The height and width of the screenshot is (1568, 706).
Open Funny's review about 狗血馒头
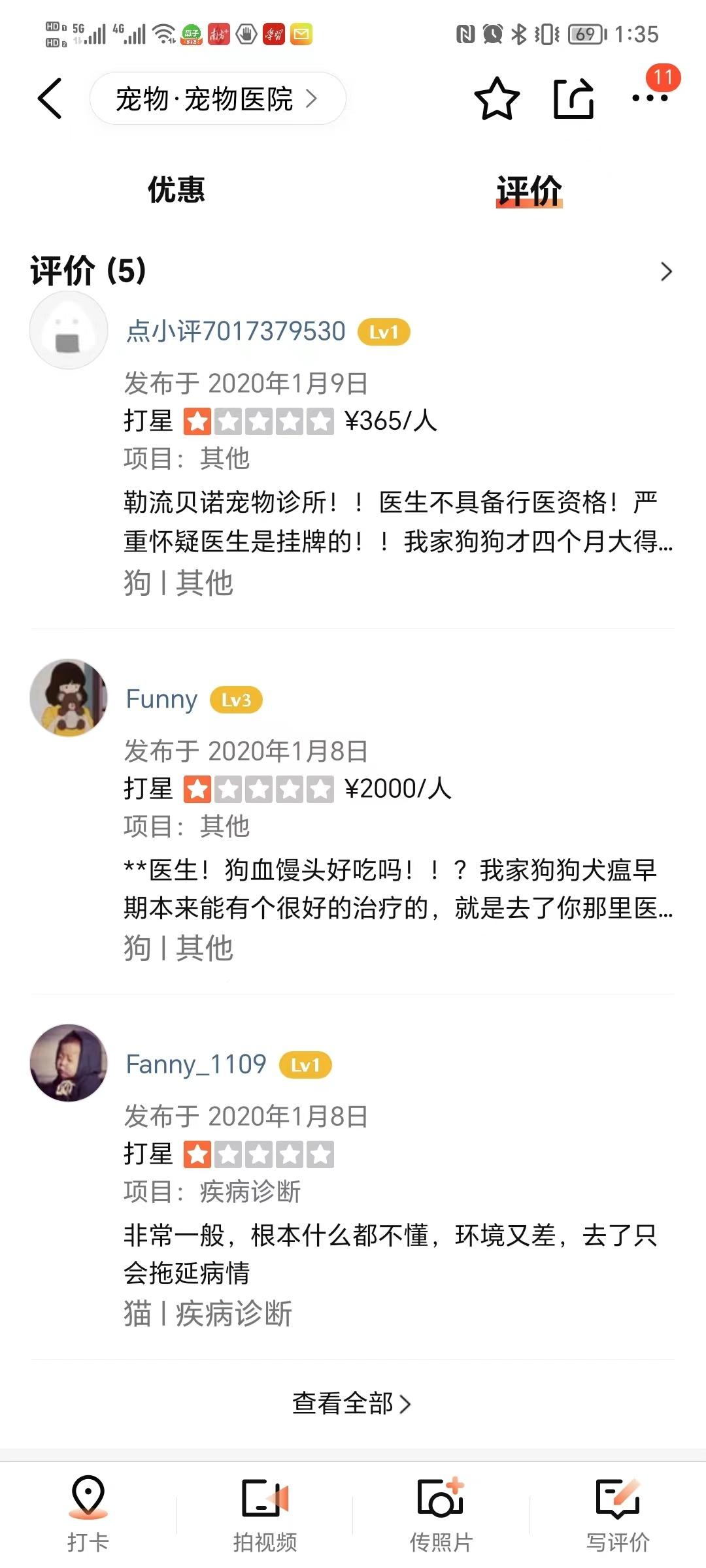(397, 889)
